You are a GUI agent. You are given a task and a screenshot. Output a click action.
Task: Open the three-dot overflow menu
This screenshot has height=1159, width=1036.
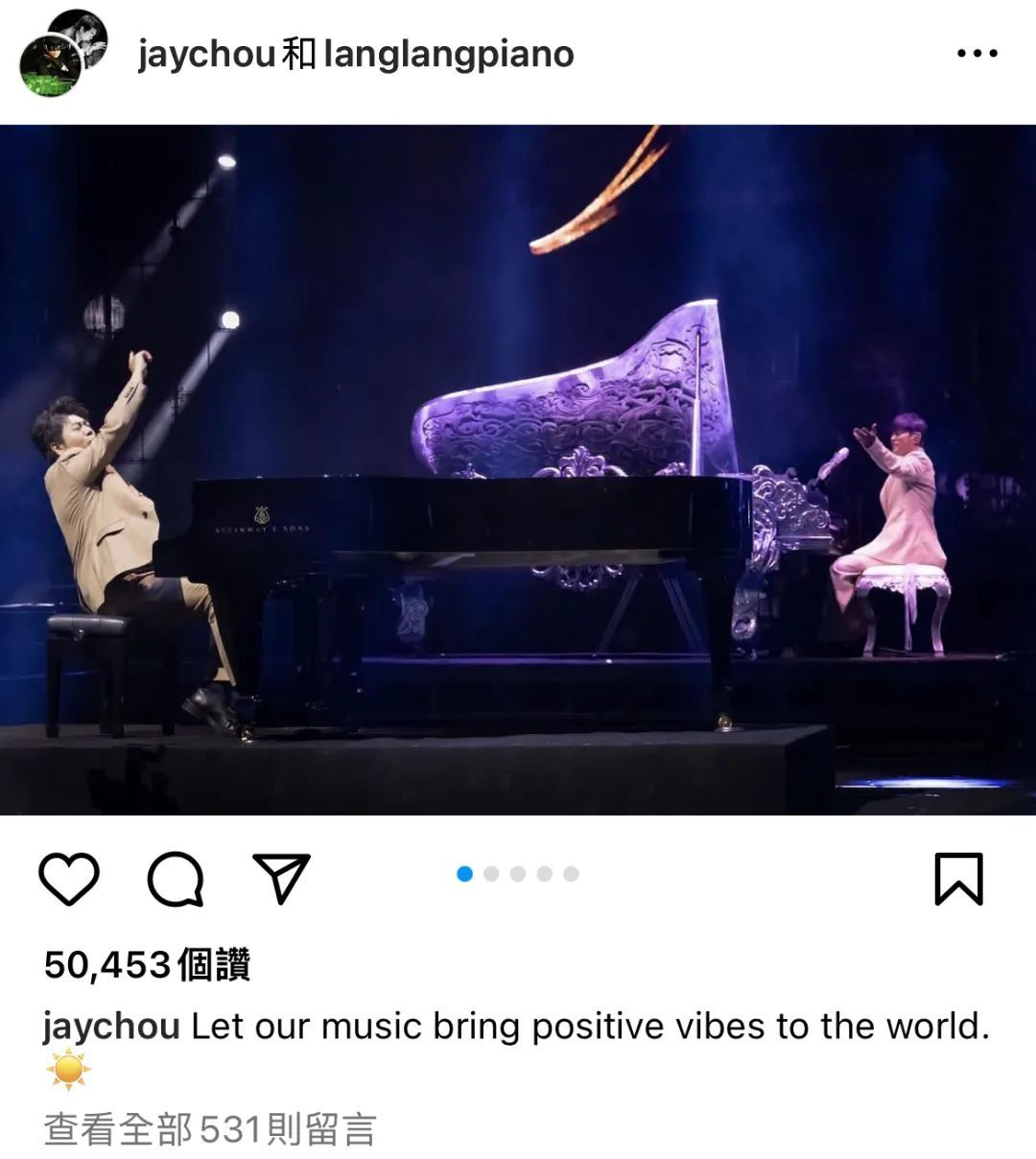[977, 54]
